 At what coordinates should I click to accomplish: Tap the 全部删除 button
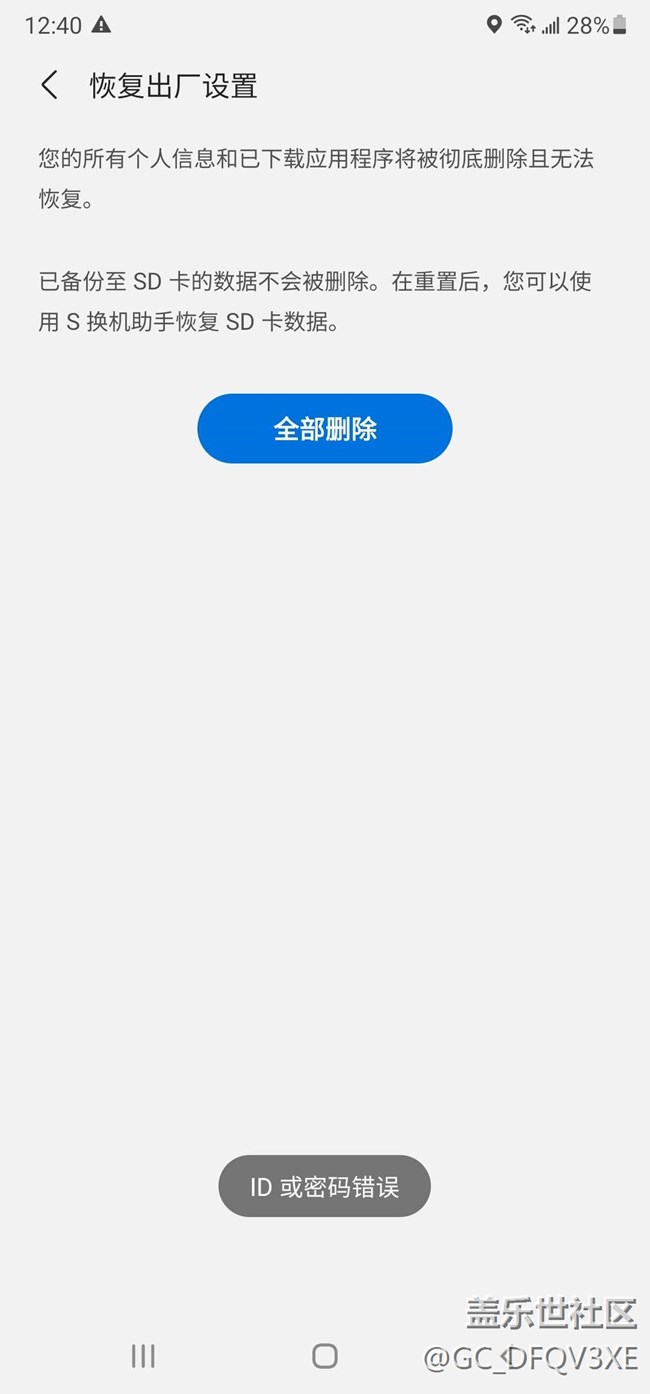[325, 428]
